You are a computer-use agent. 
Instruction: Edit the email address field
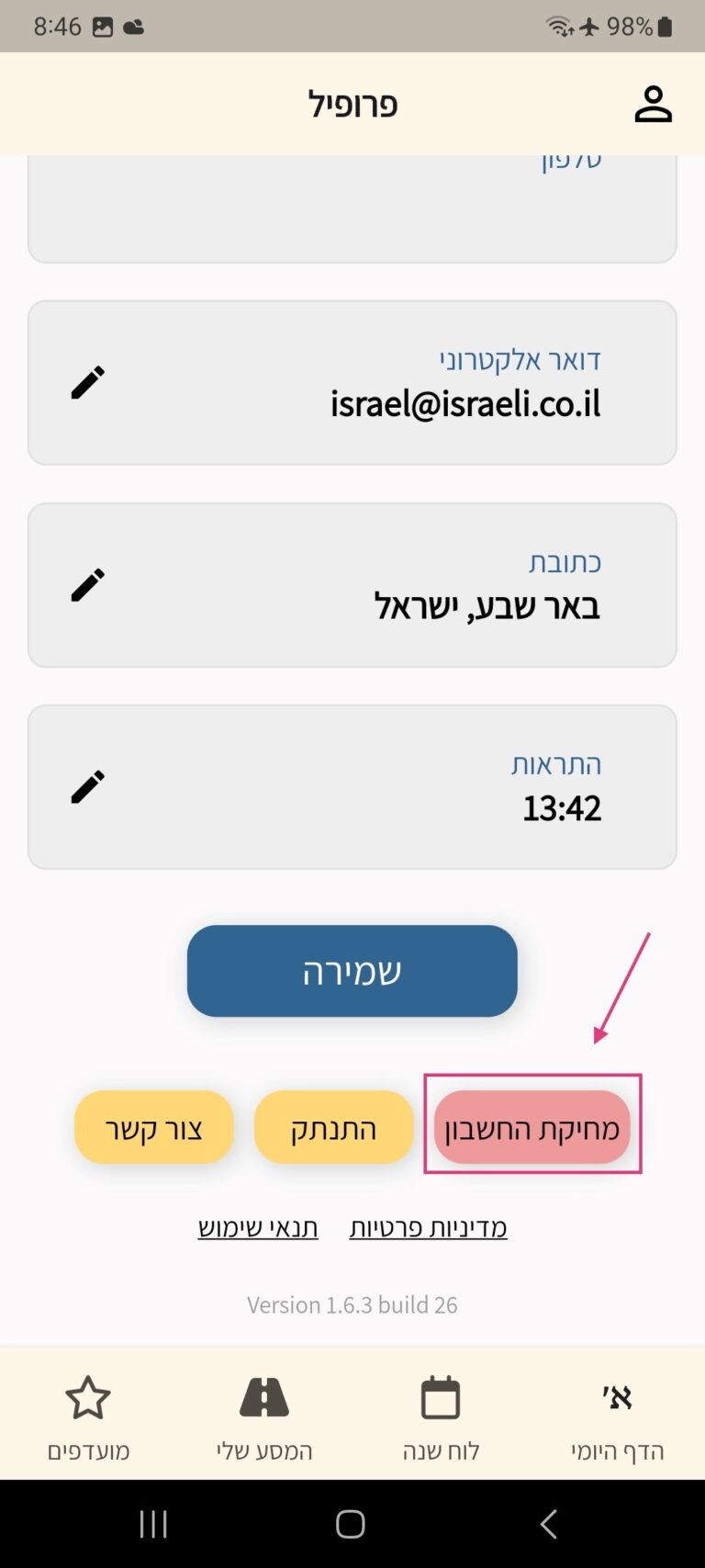click(88, 382)
